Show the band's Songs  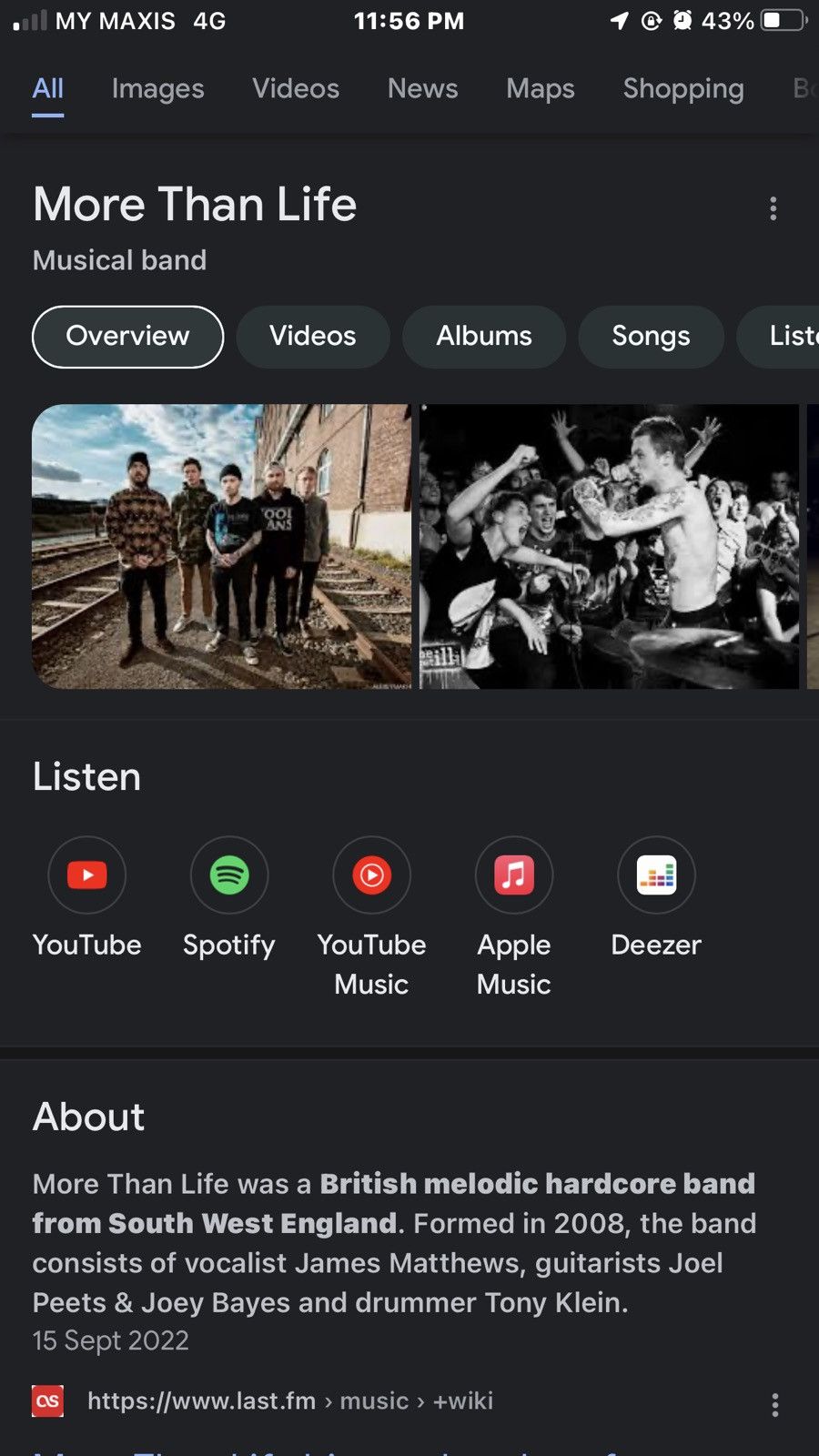(x=651, y=337)
